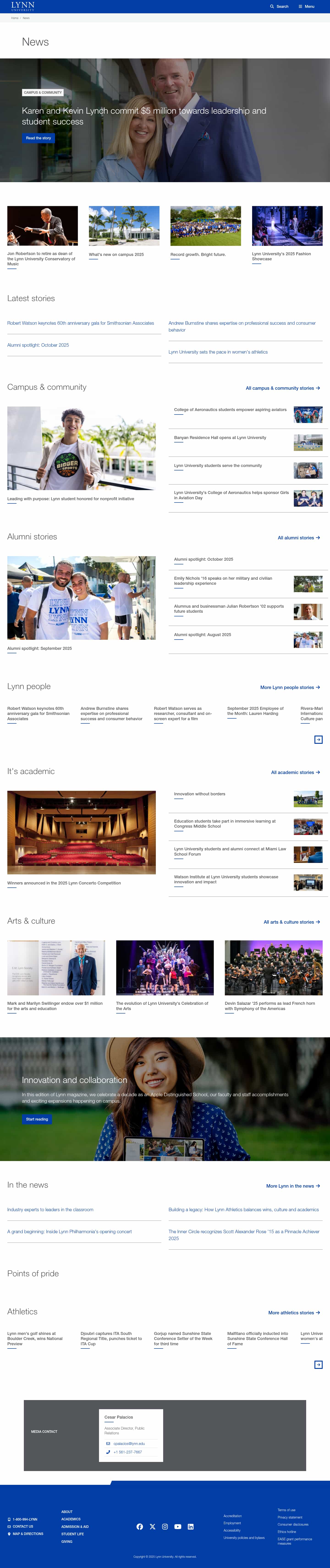Viewport: 330px width, 1568px height.
Task: Open Jon Robertson to retire article card
Action: (42, 259)
